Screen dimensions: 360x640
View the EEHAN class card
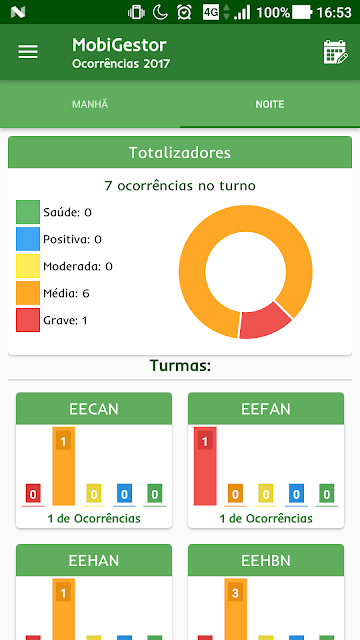94,592
